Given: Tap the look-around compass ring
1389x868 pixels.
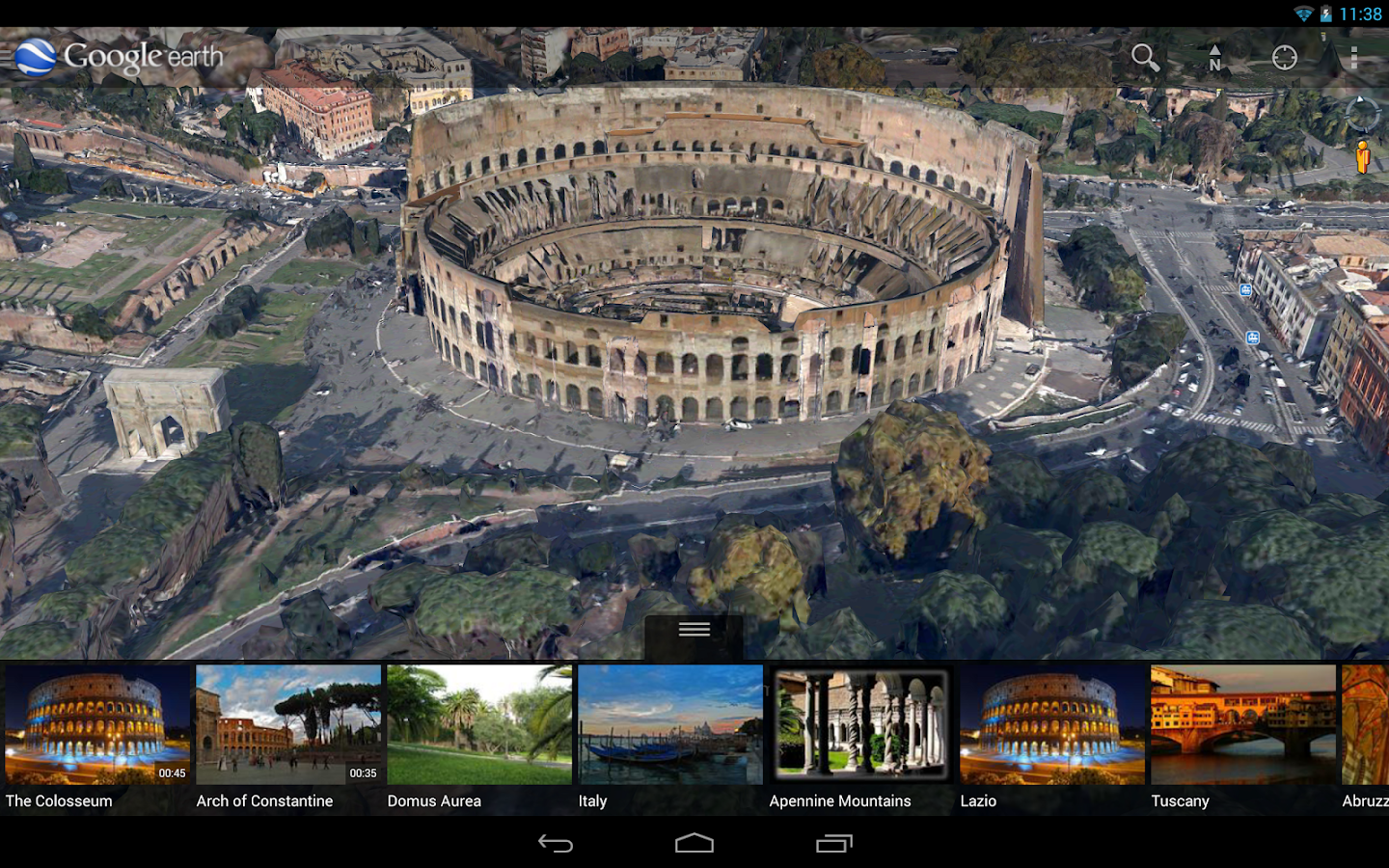Looking at the screenshot, I should point(1361,114).
